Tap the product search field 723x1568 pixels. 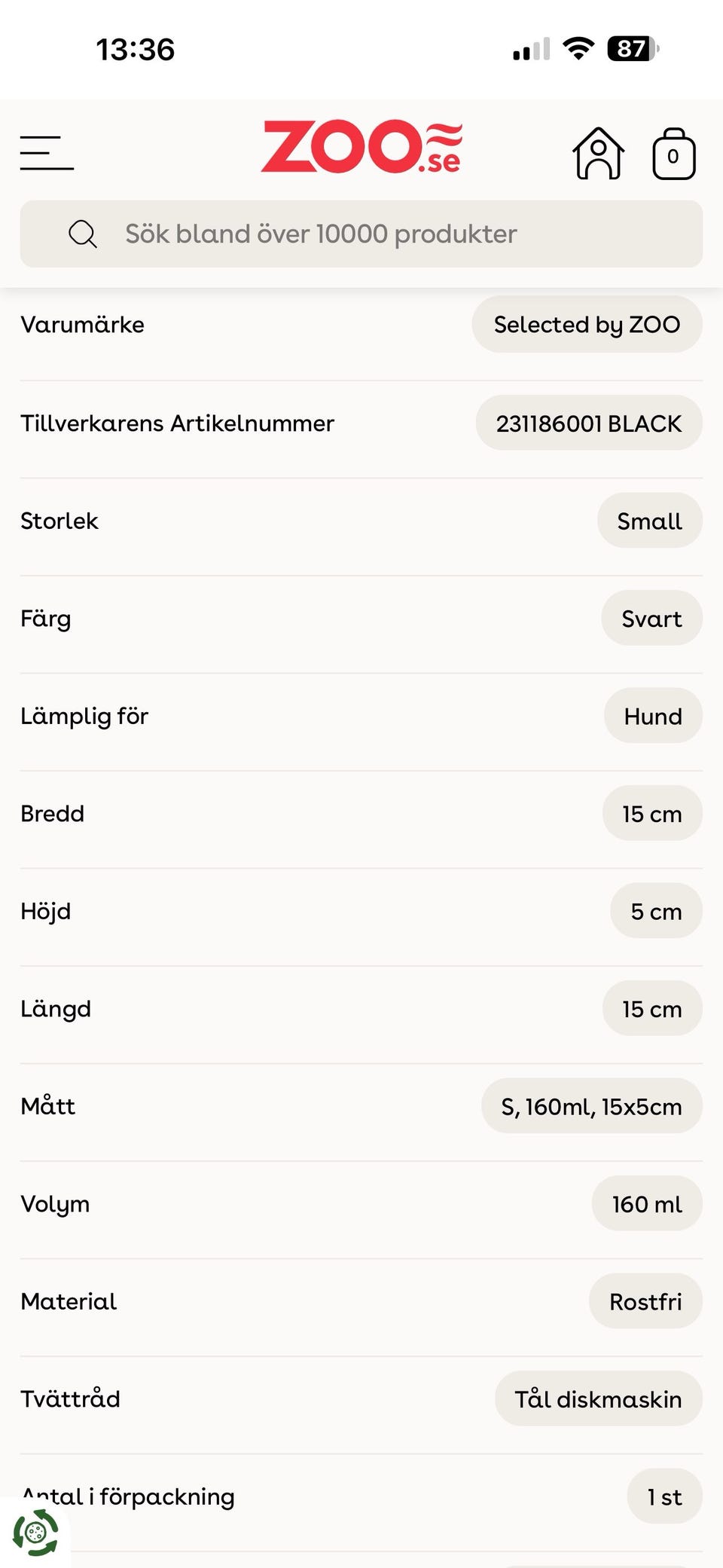[361, 234]
